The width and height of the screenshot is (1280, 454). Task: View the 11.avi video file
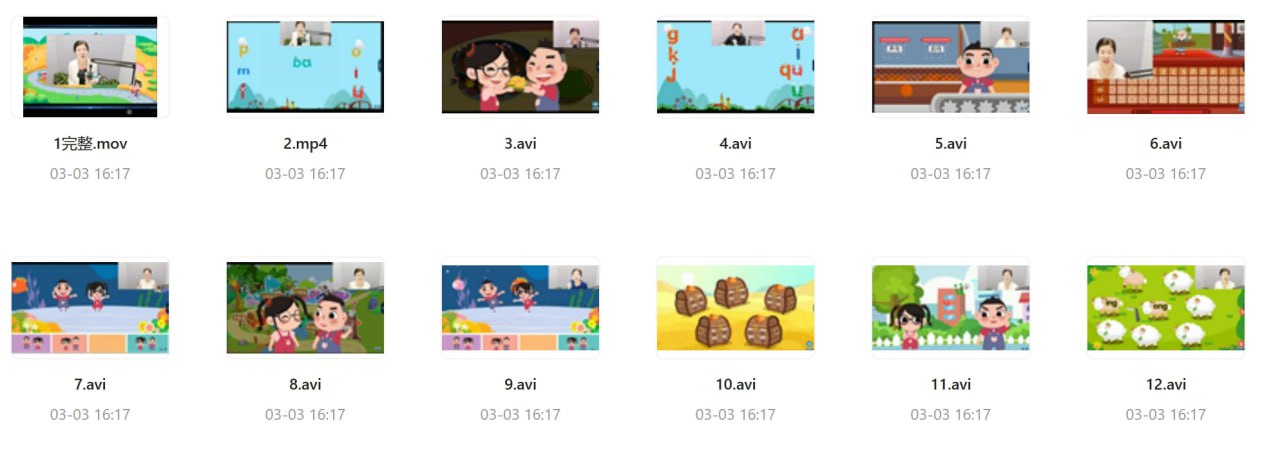950,308
